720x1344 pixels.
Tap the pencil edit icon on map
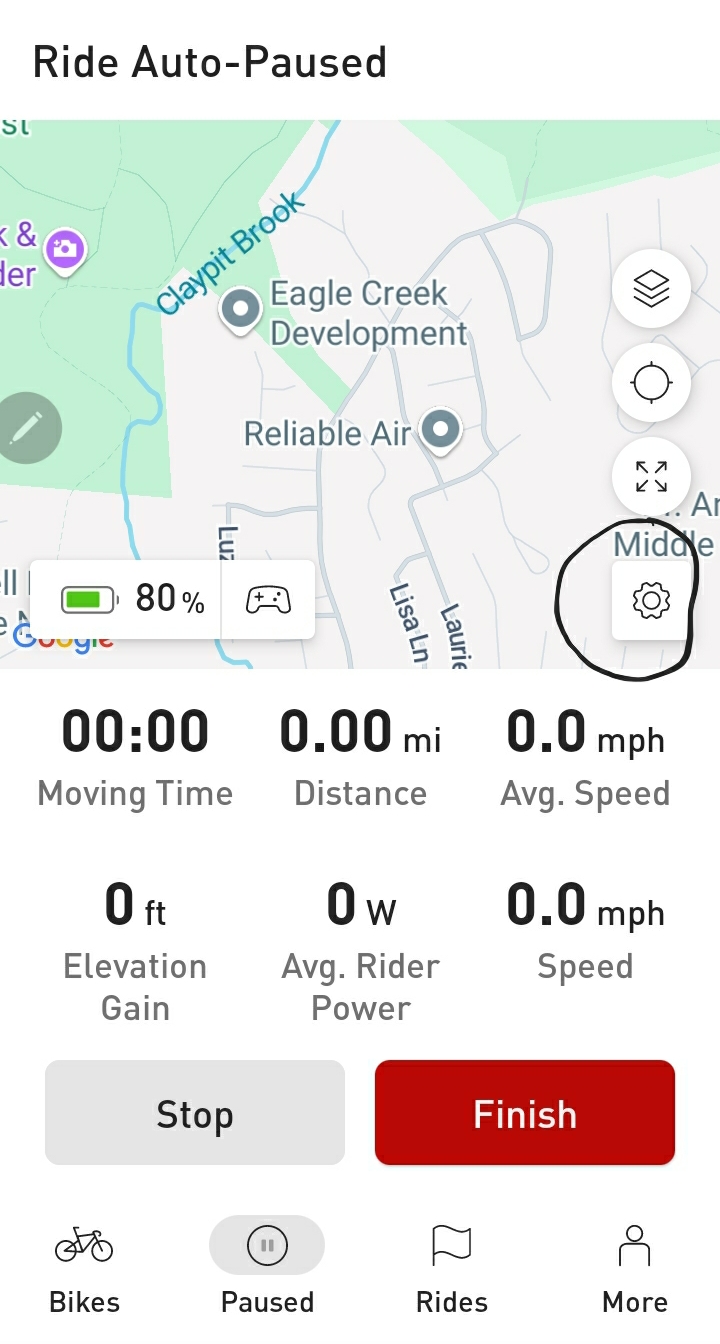[26, 429]
